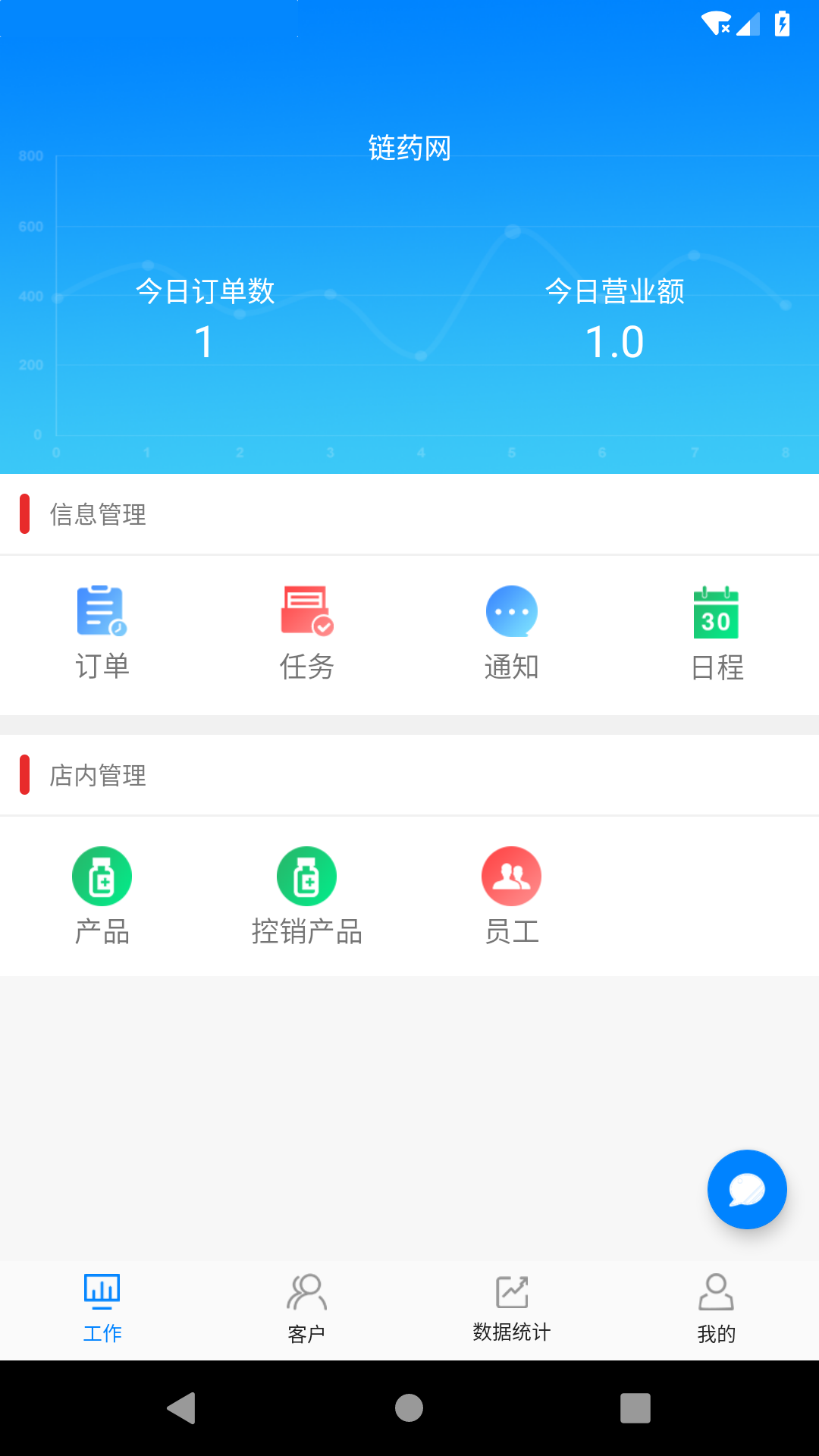Switch to the 工作 tab
819x1456 pixels.
(x=102, y=1309)
